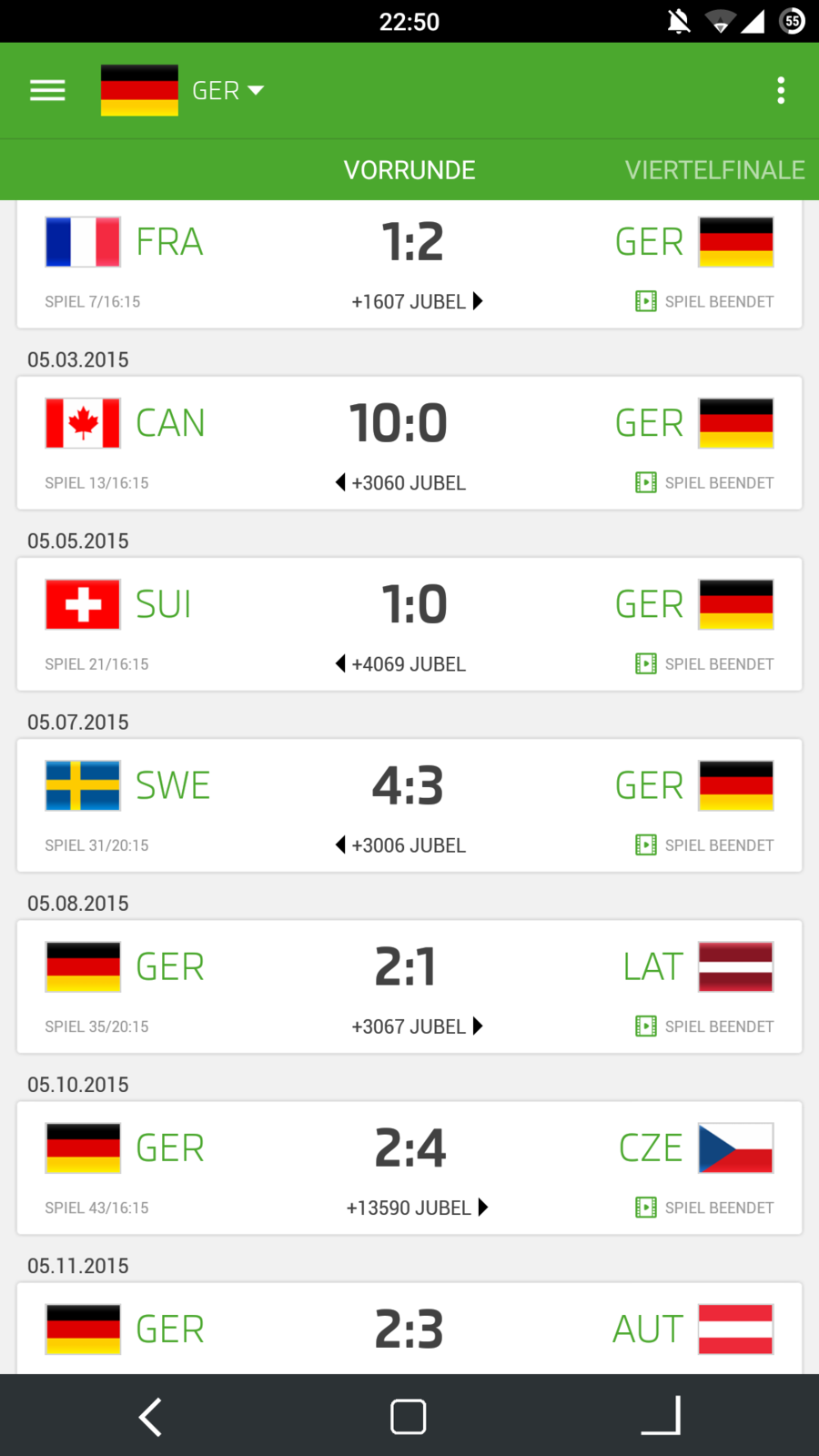Switch to the Vorrunde tab
Screen dimensions: 819x1456
coord(409,170)
